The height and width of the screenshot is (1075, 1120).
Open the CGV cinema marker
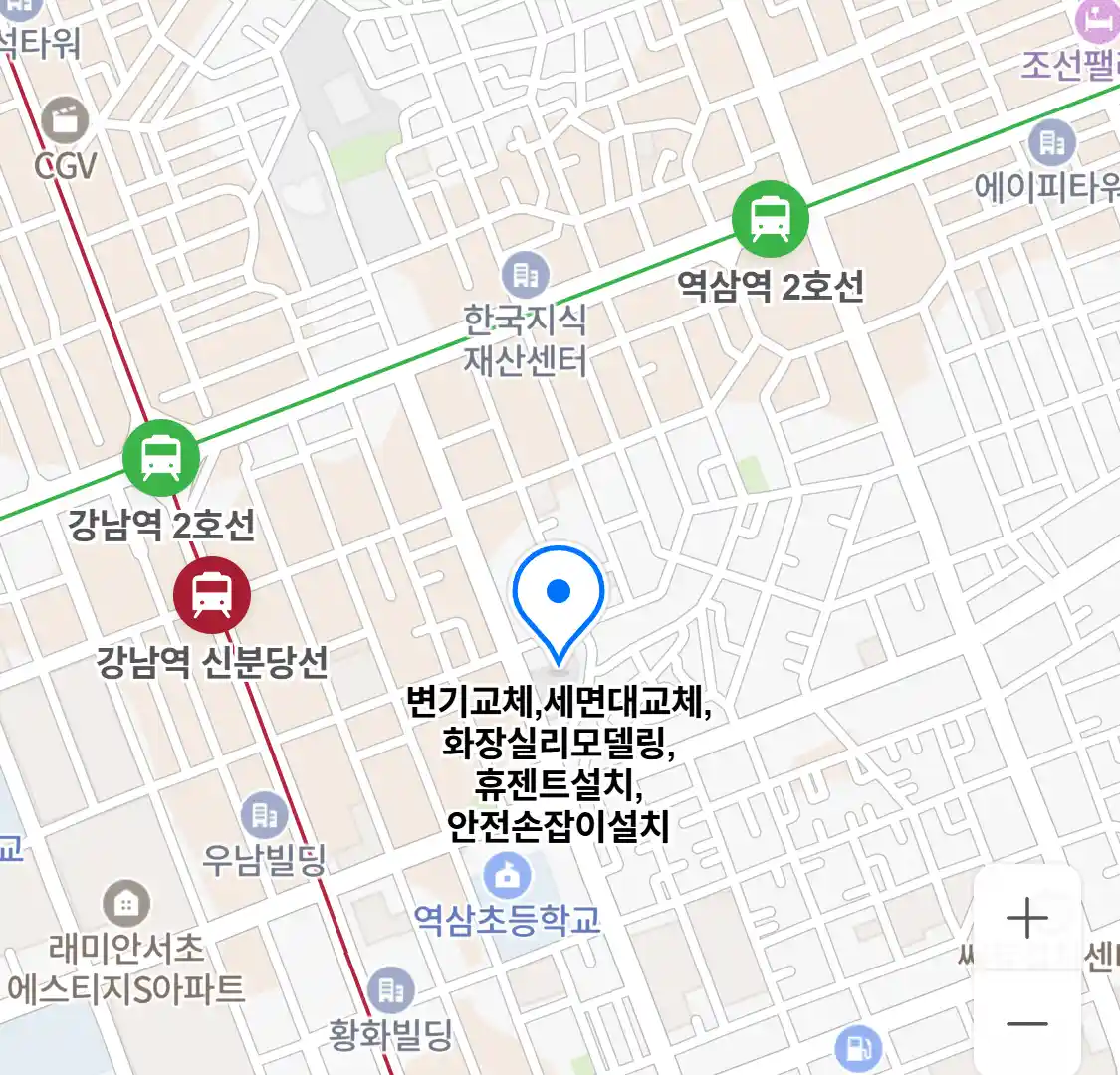pyautogui.click(x=66, y=121)
